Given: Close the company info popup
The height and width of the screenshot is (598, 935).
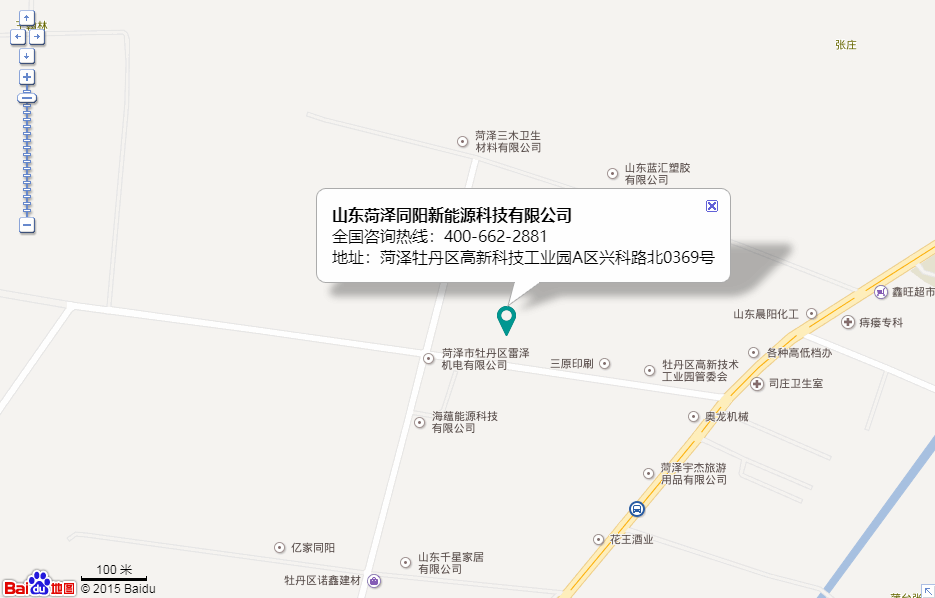Looking at the screenshot, I should coord(712,205).
